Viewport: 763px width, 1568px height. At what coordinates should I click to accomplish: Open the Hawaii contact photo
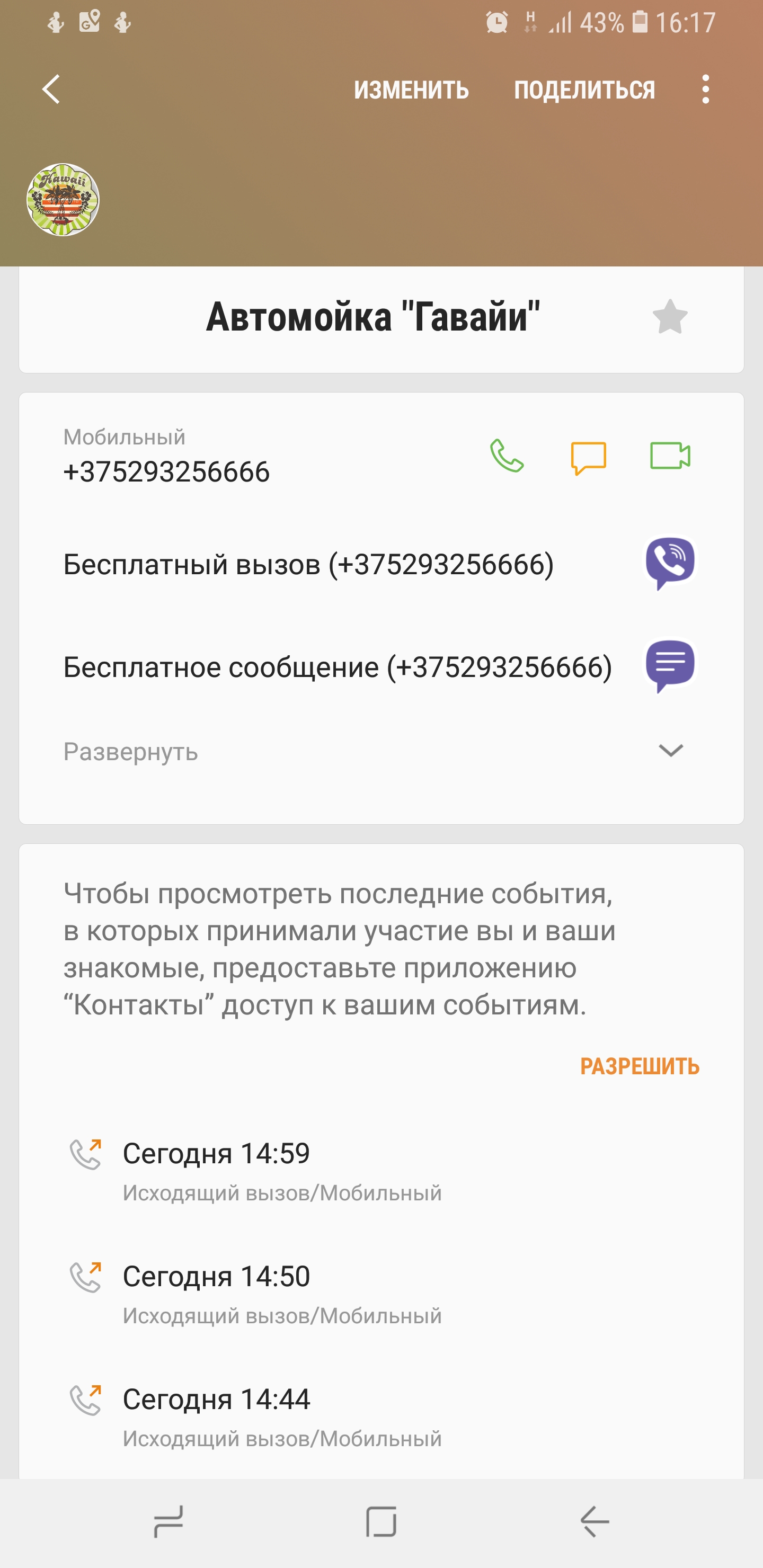click(63, 200)
